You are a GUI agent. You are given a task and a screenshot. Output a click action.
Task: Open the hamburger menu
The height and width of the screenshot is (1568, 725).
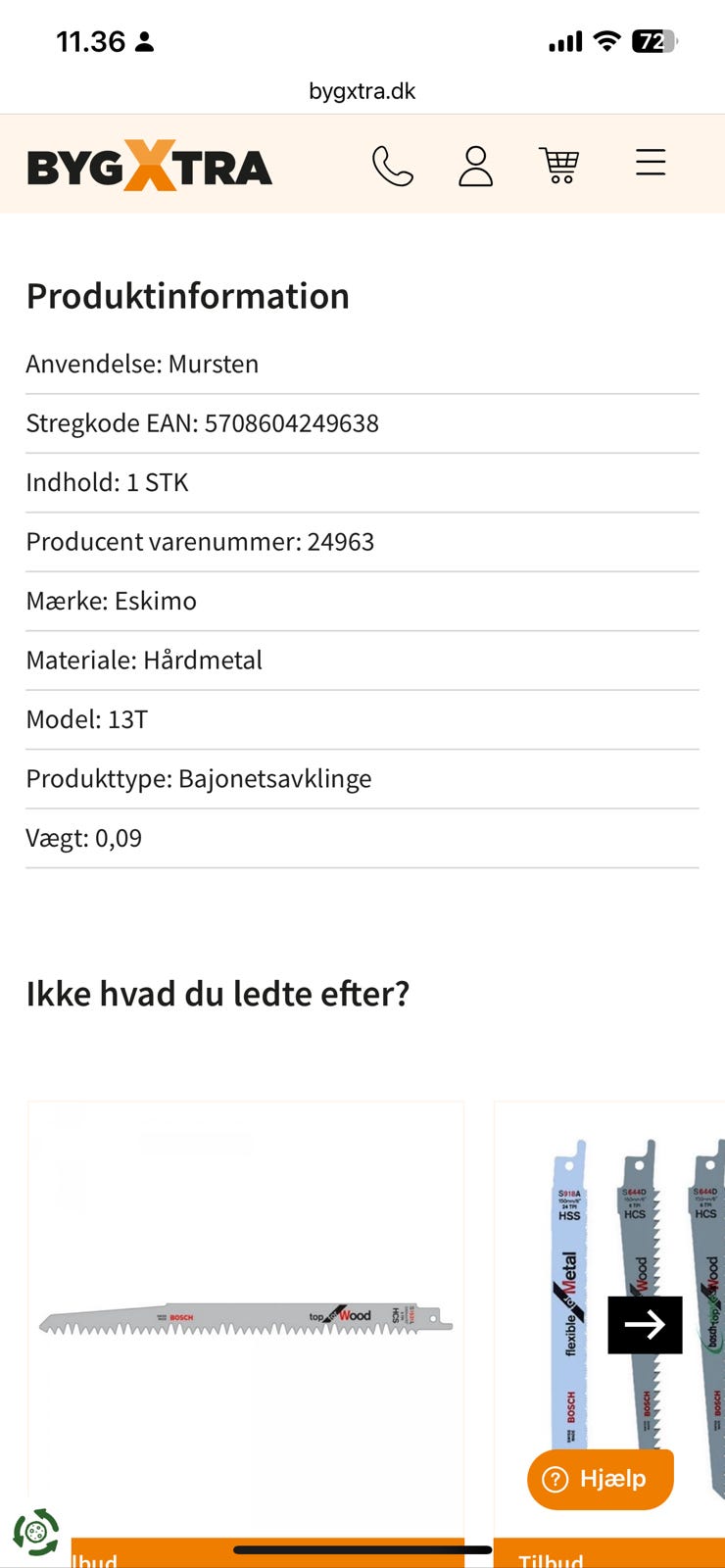tap(651, 163)
